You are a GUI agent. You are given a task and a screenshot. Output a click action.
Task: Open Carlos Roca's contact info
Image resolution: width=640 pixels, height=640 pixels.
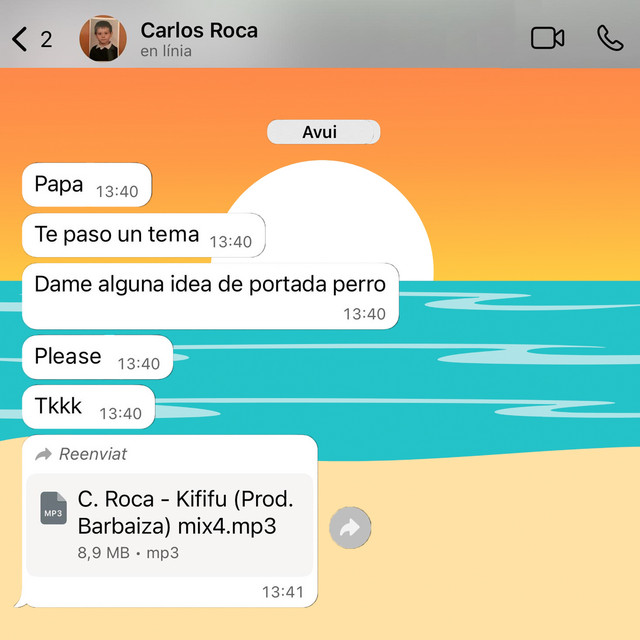[198, 39]
